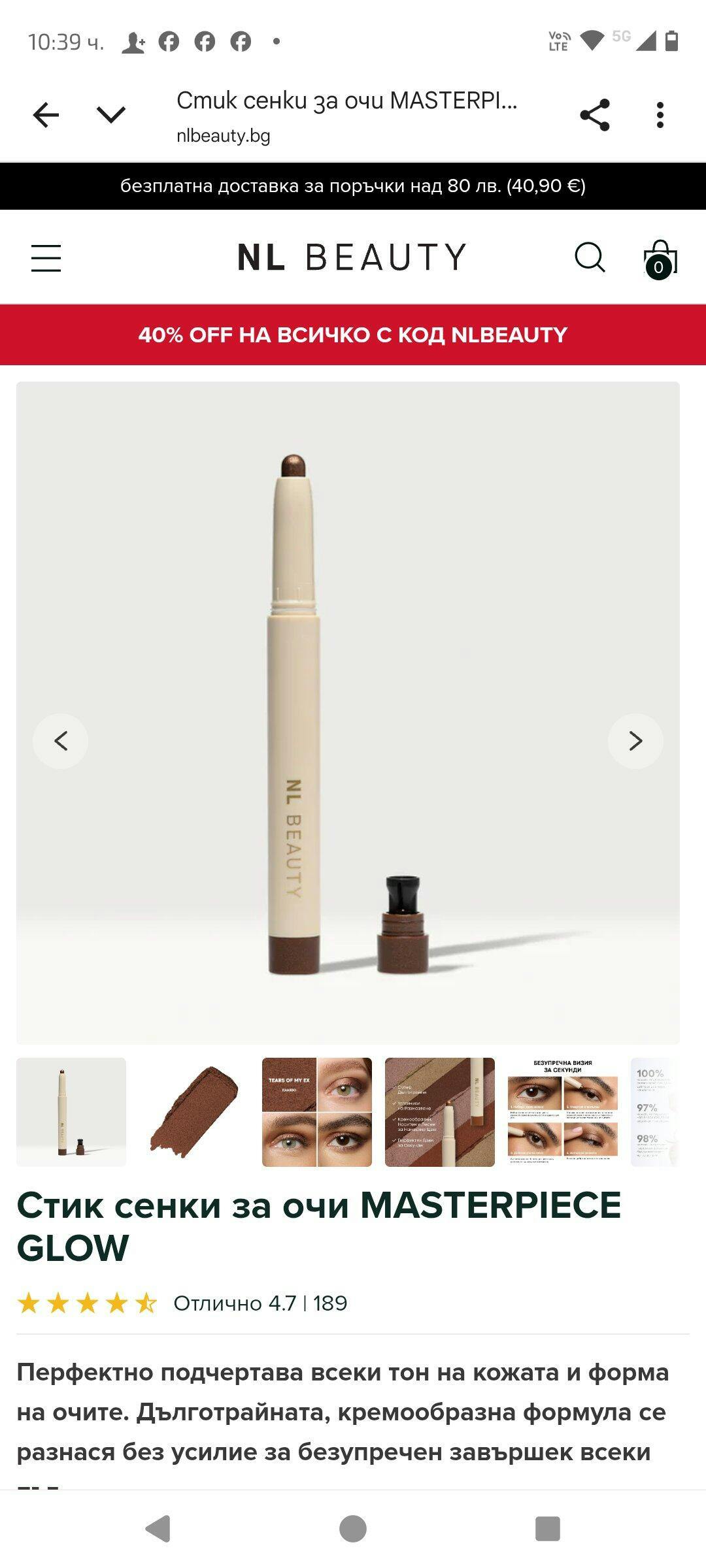Open the shopping bag
Viewport: 706px width, 1568px height.
(x=660, y=259)
